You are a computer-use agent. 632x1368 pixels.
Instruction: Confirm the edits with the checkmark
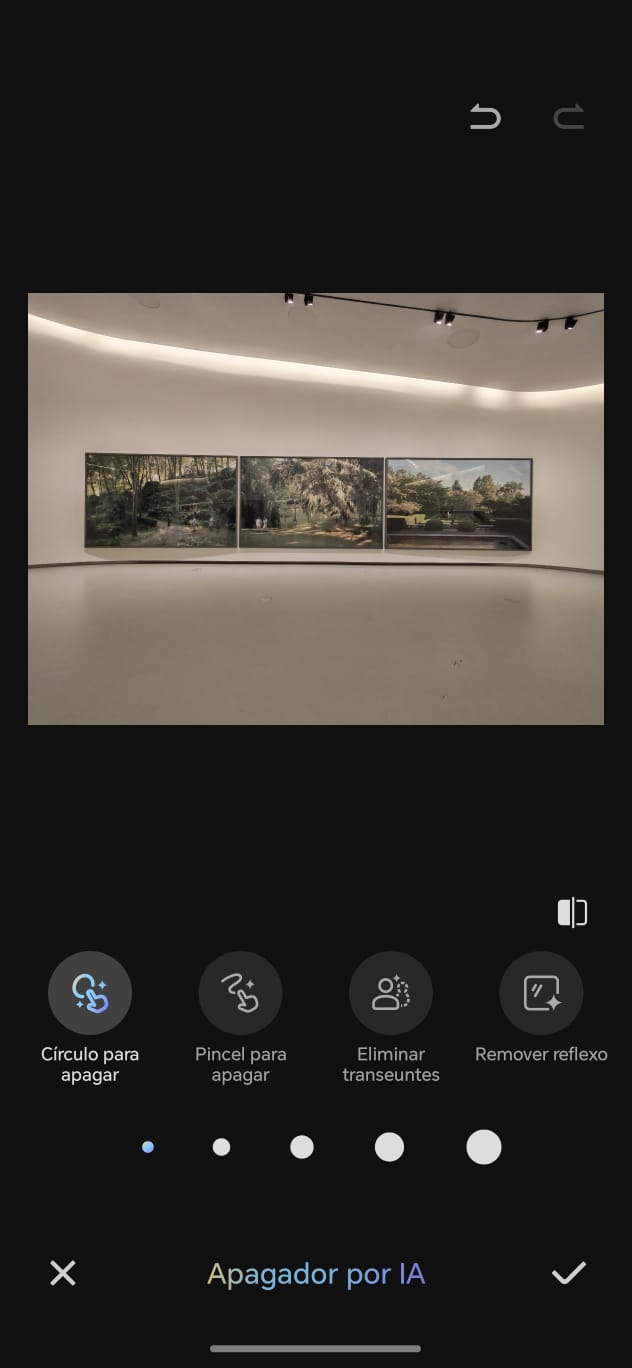[x=569, y=1273]
